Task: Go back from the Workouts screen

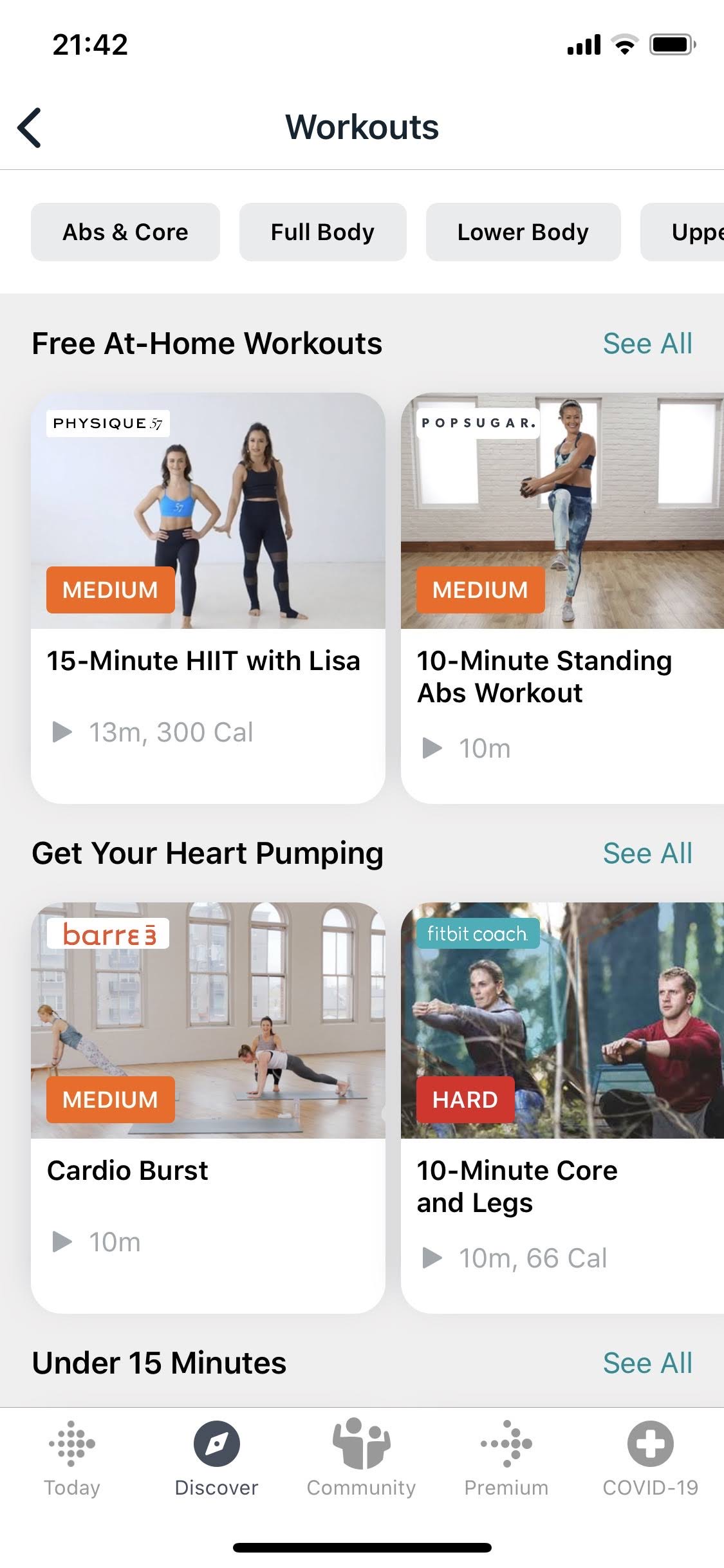Action: [30, 127]
